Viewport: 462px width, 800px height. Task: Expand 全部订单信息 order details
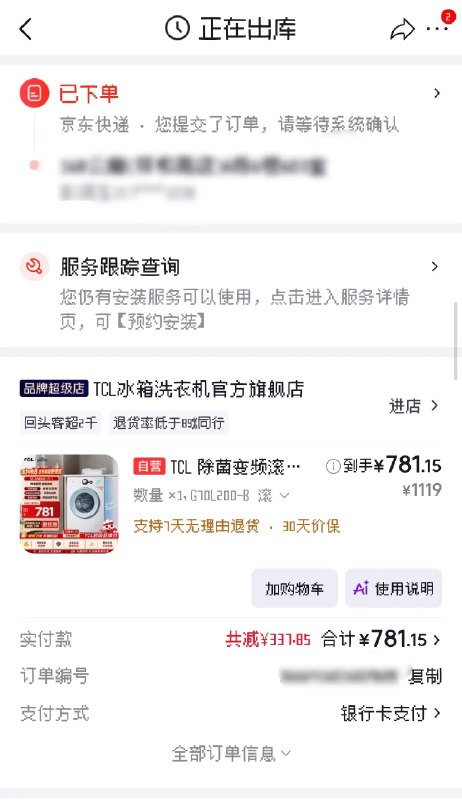point(231,754)
